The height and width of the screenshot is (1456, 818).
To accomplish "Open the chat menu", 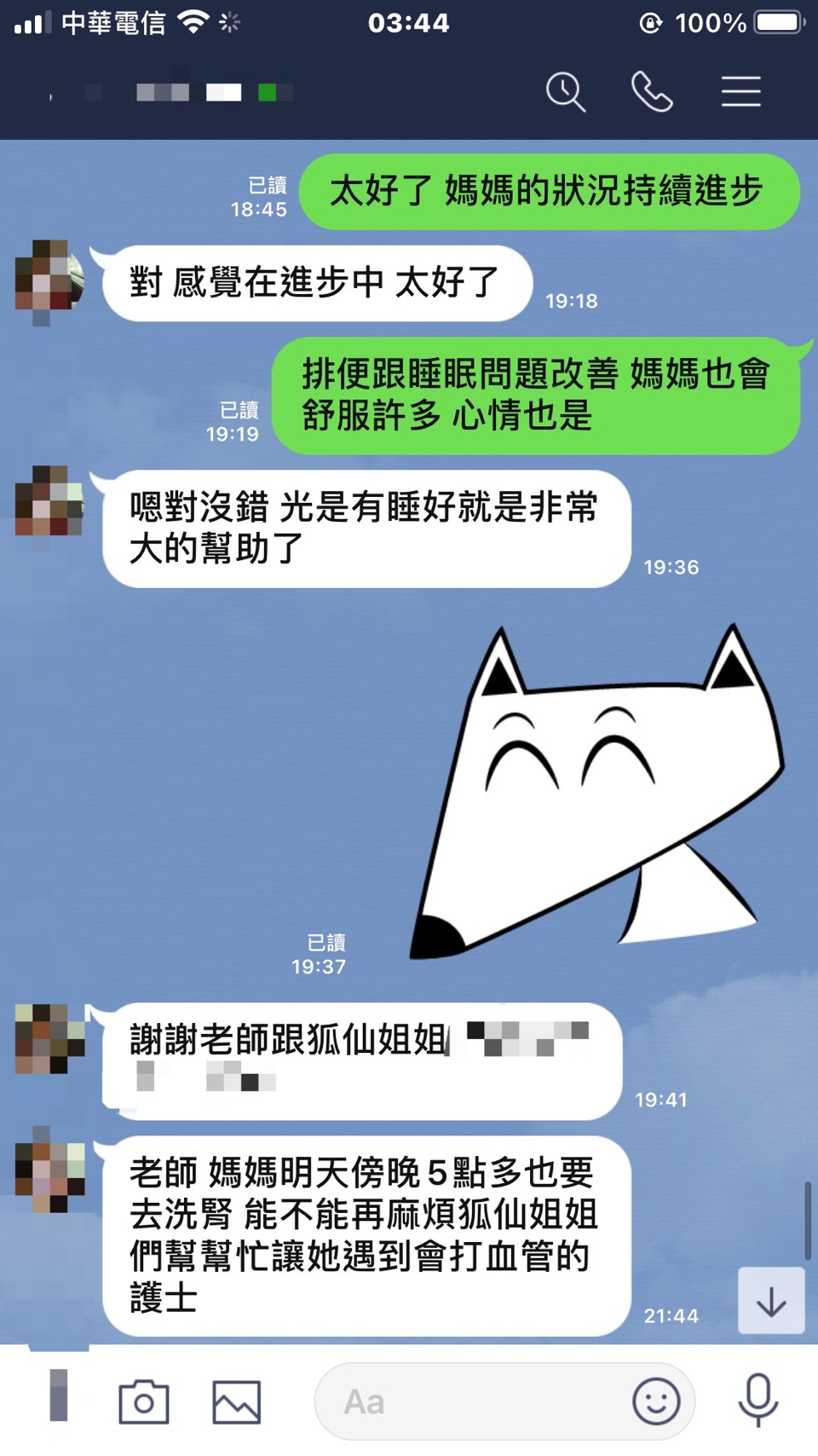I will click(740, 92).
